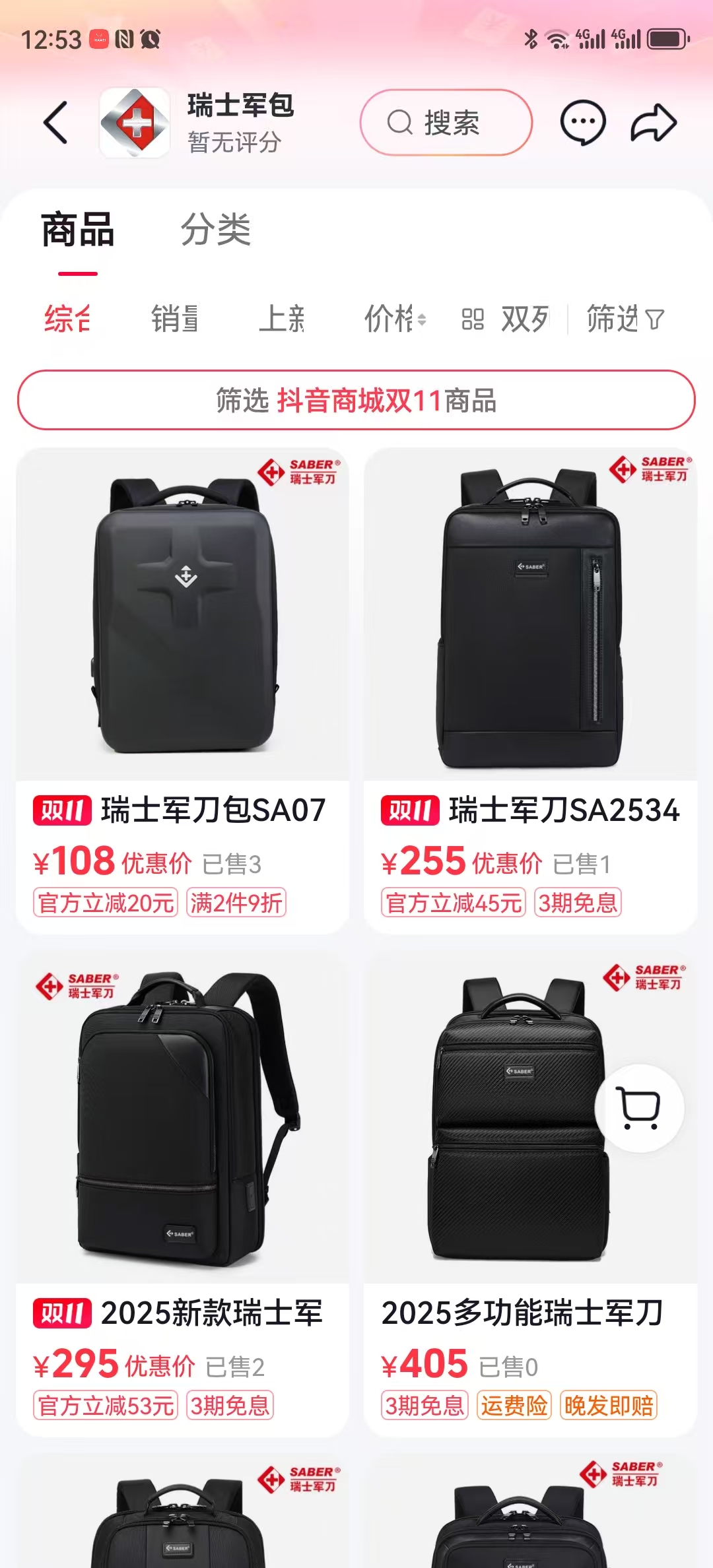Sort products by 上新
The width and height of the screenshot is (713, 1568).
(282, 319)
